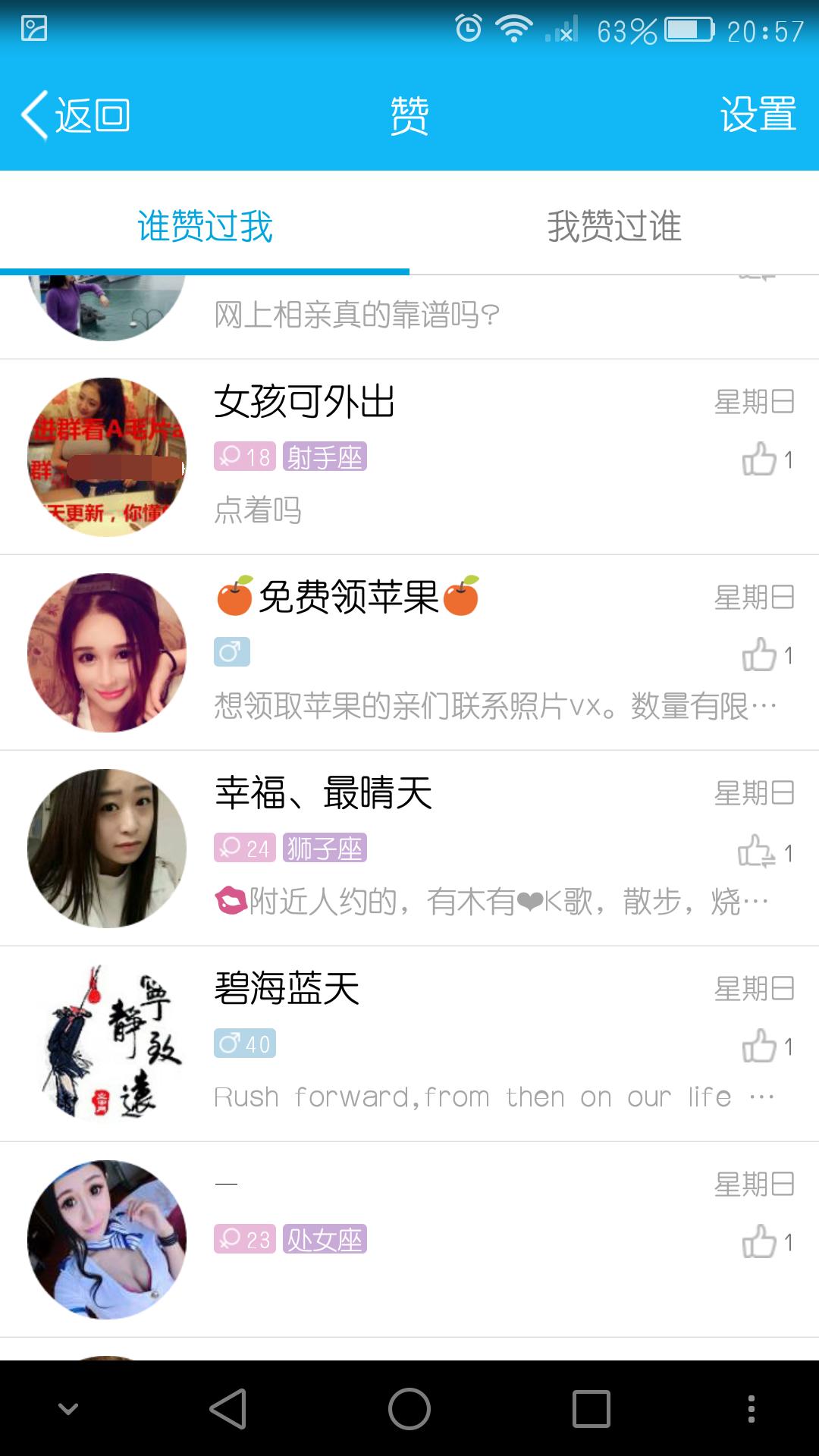Tap the male badge showing 40 for 碧海蓝天

pos(244,1044)
